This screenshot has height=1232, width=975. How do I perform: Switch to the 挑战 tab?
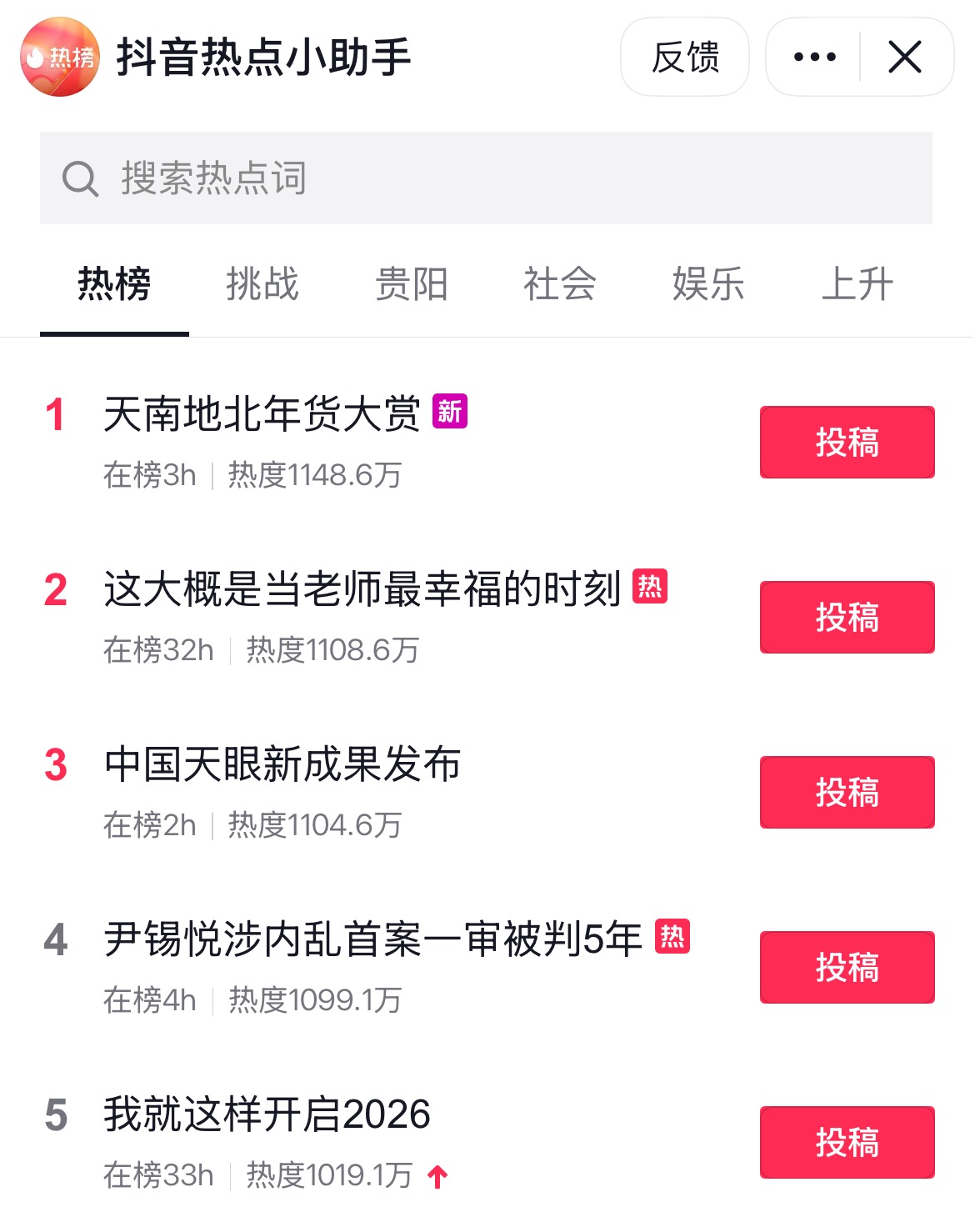pyautogui.click(x=262, y=284)
